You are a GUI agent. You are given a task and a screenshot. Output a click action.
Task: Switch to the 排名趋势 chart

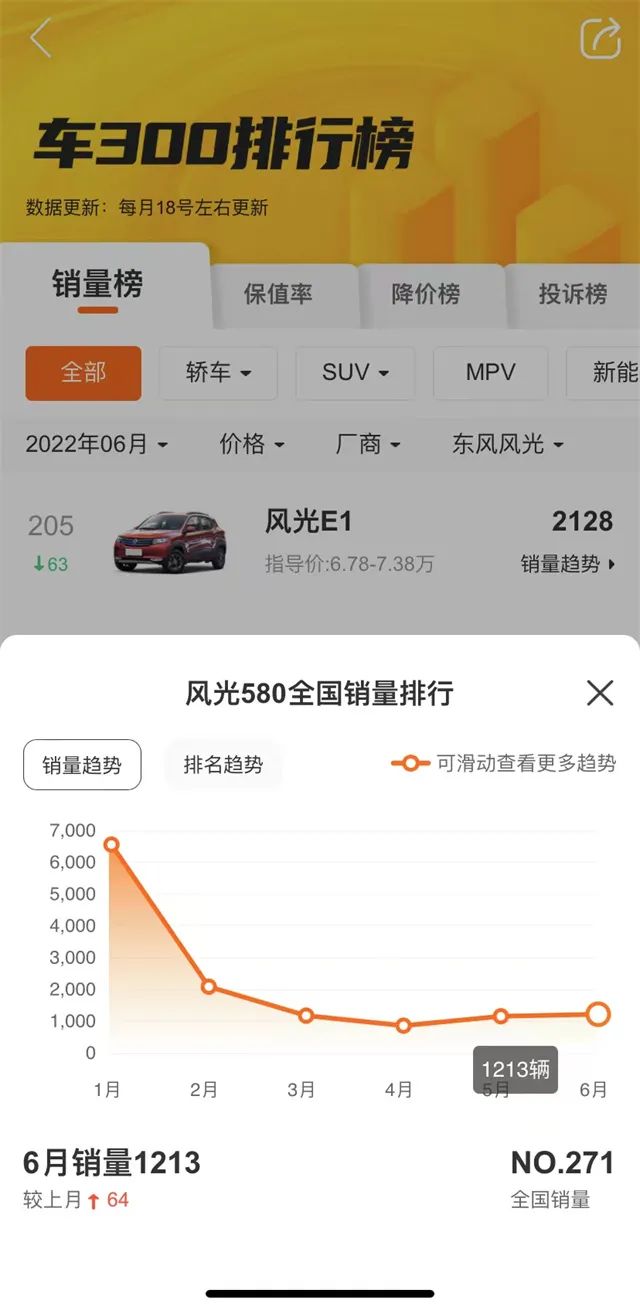point(223,765)
